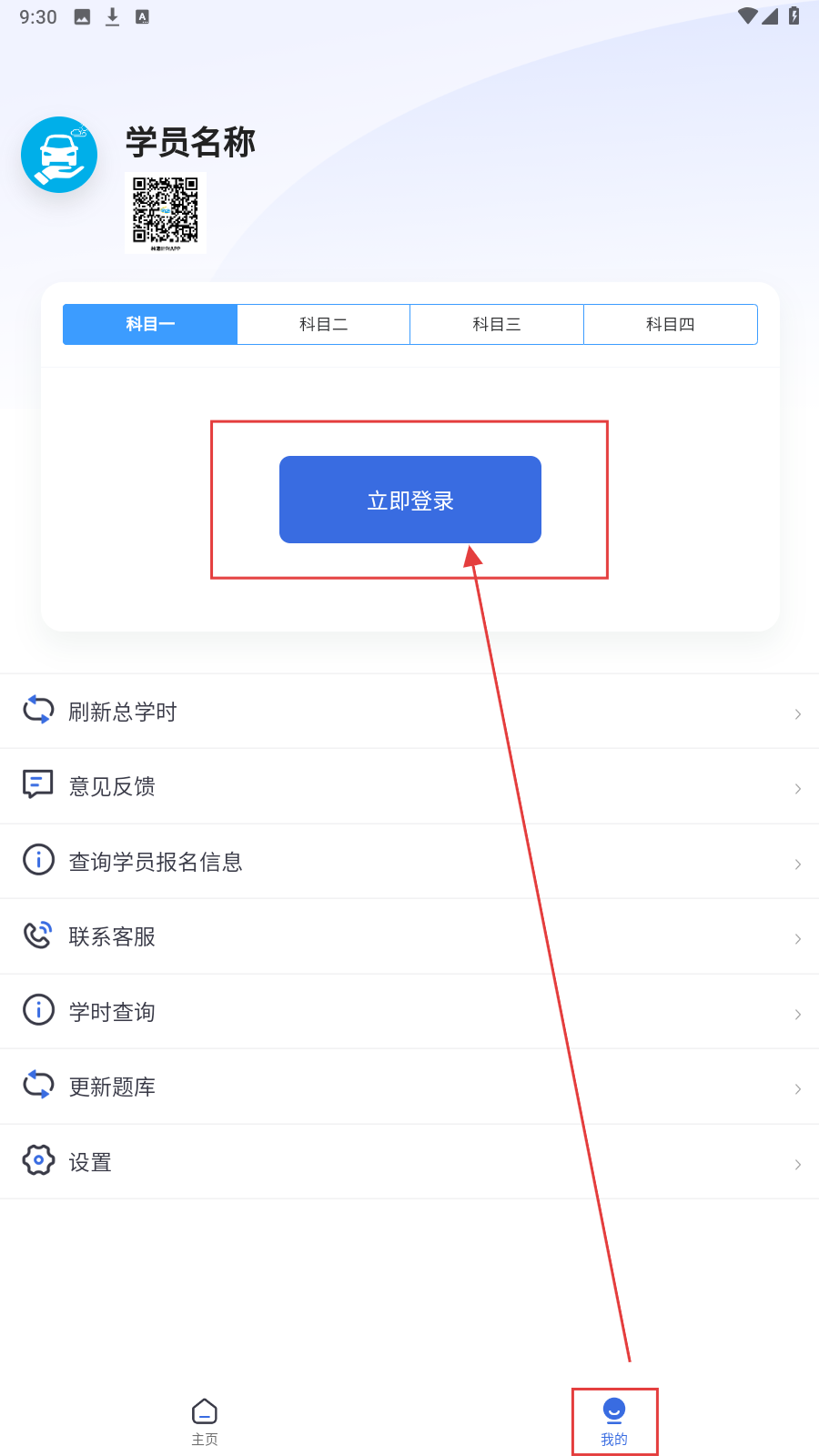Open 设置 settings
The width and height of the screenshot is (819, 1456).
[409, 1161]
